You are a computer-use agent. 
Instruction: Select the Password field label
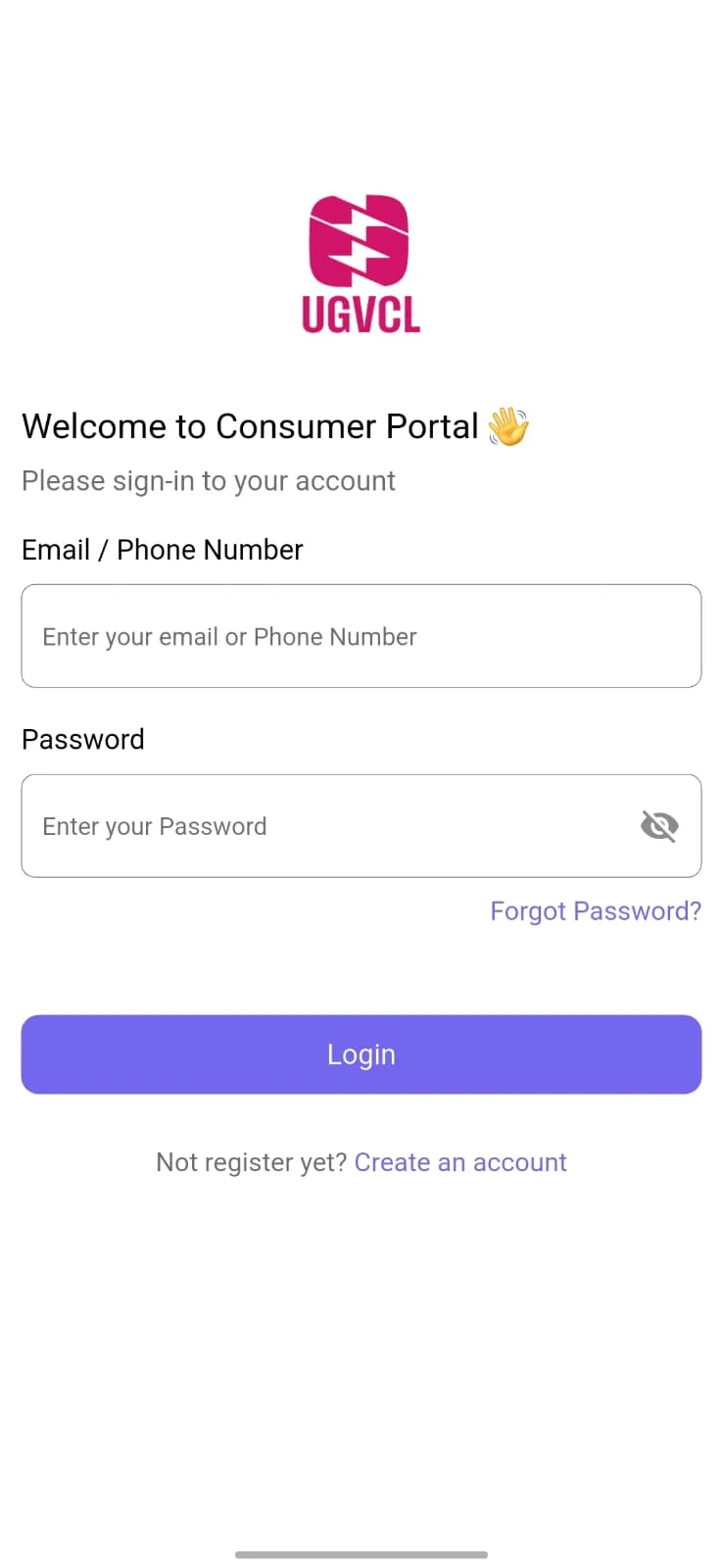coord(82,739)
